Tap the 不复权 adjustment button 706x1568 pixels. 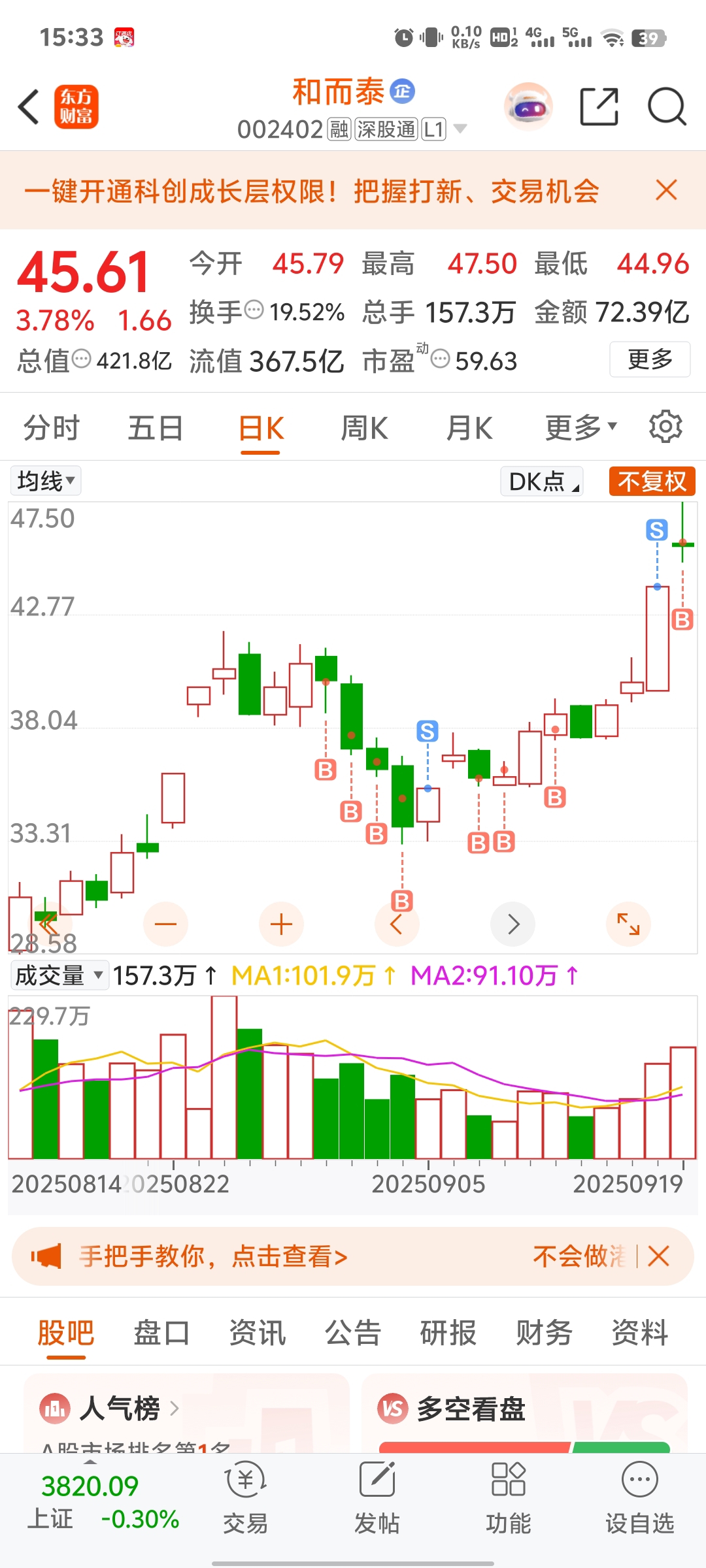(652, 482)
